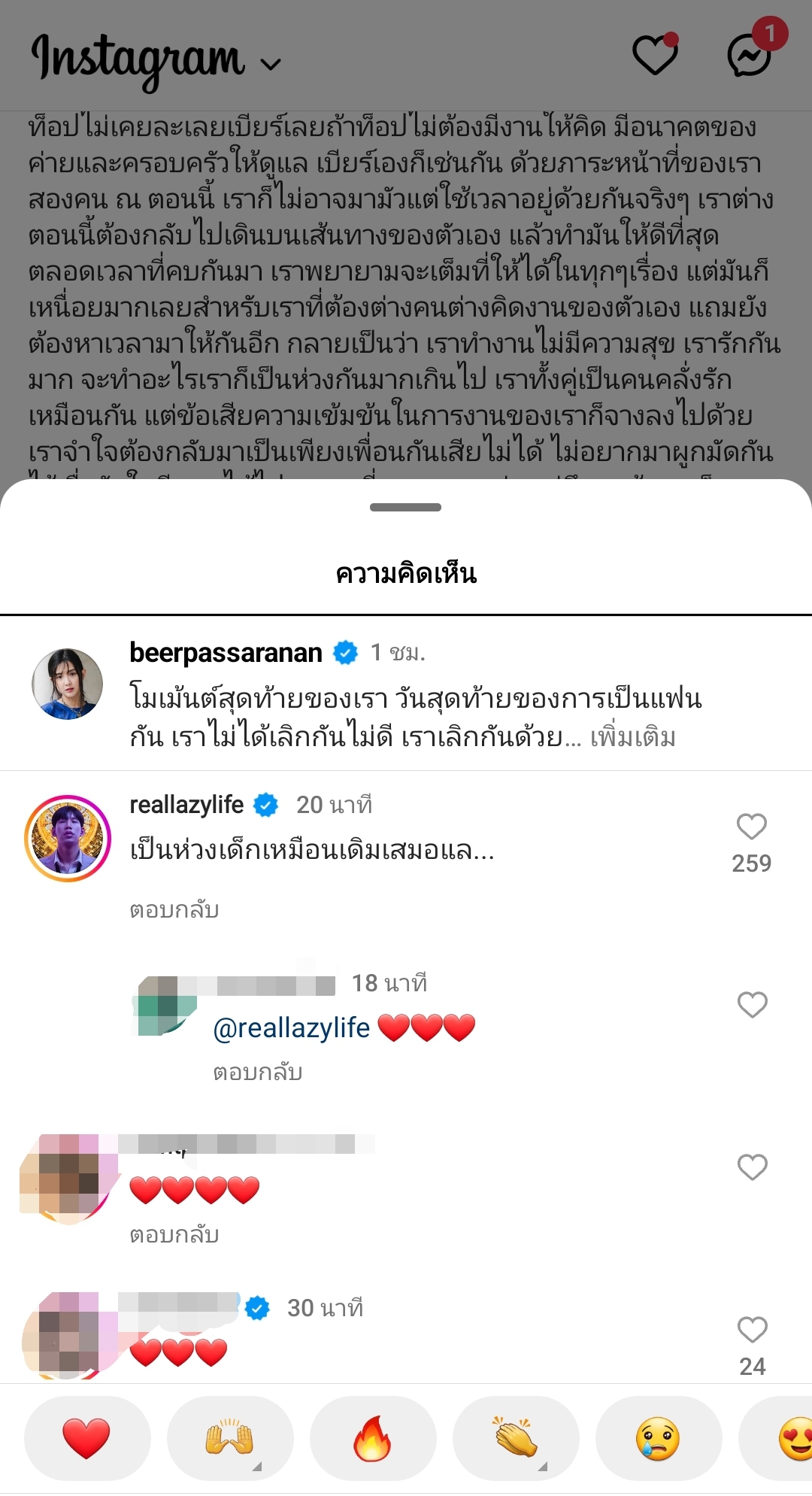Image resolution: width=812 pixels, height=1496 pixels.
Task: Tap the comments sheet drag handle
Action: click(405, 507)
